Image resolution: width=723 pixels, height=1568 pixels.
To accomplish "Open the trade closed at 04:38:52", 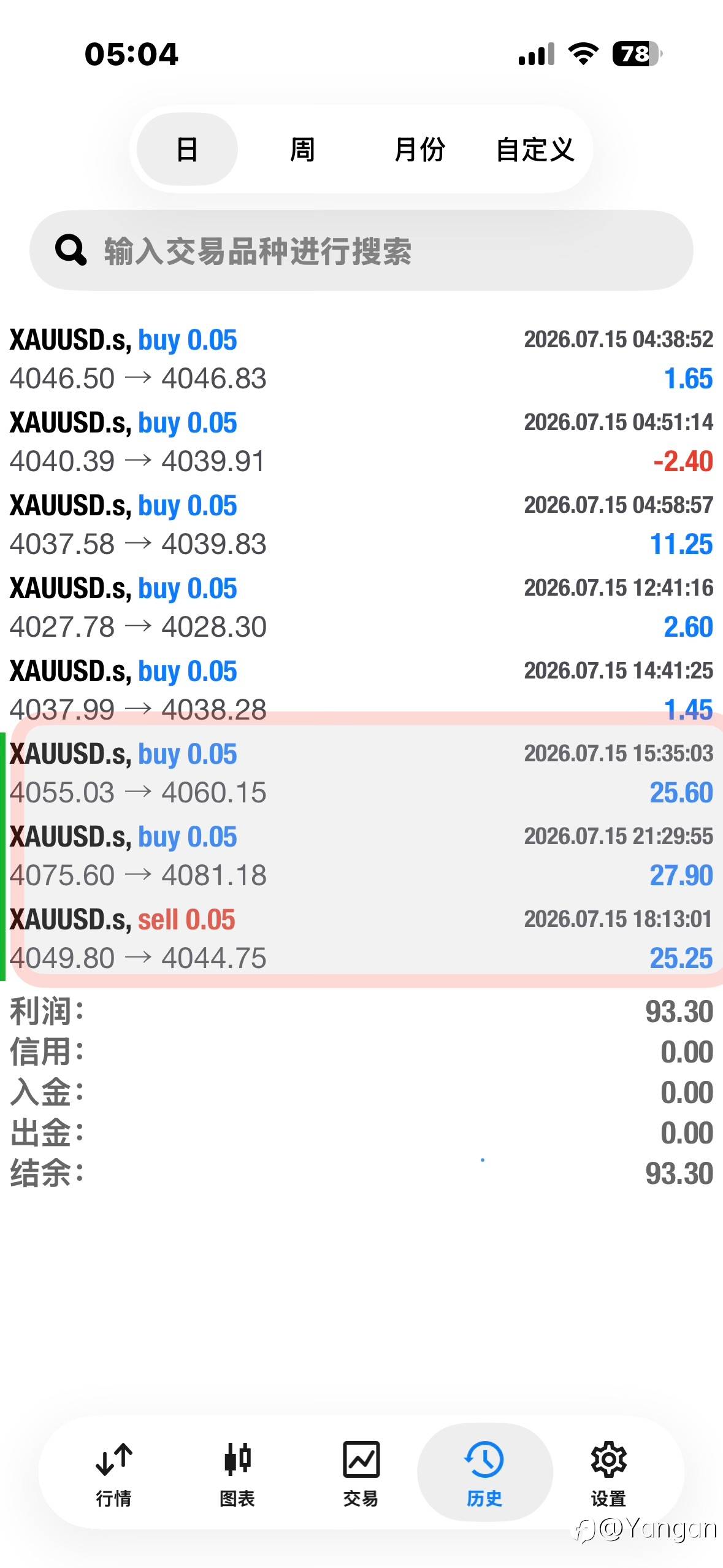I will pyautogui.click(x=361, y=359).
